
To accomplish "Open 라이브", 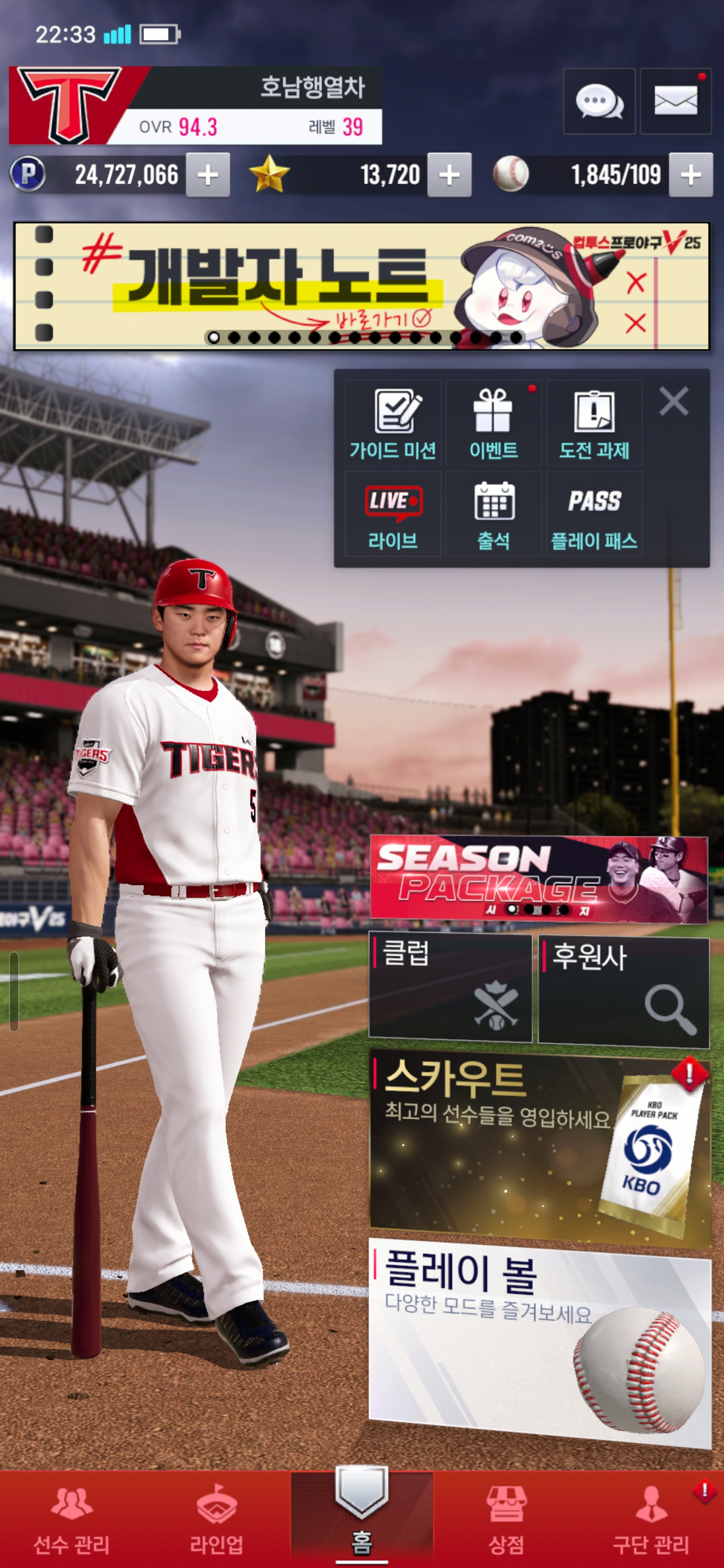I will tap(393, 514).
